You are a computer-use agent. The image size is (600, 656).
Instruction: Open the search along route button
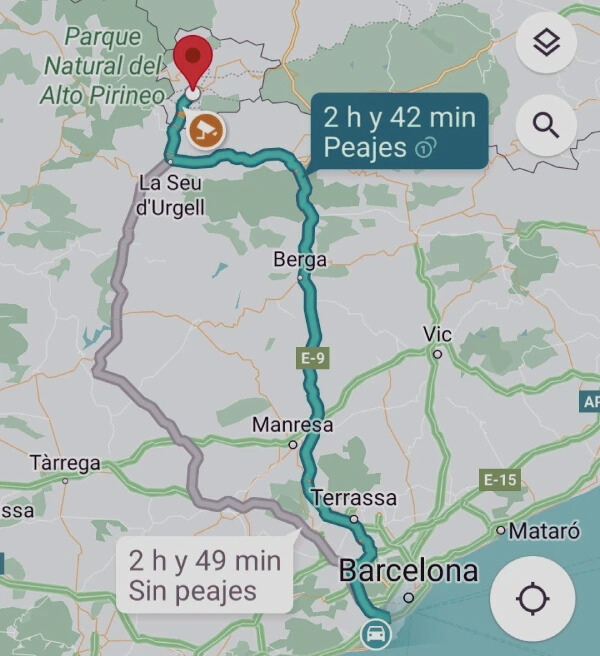point(546,125)
